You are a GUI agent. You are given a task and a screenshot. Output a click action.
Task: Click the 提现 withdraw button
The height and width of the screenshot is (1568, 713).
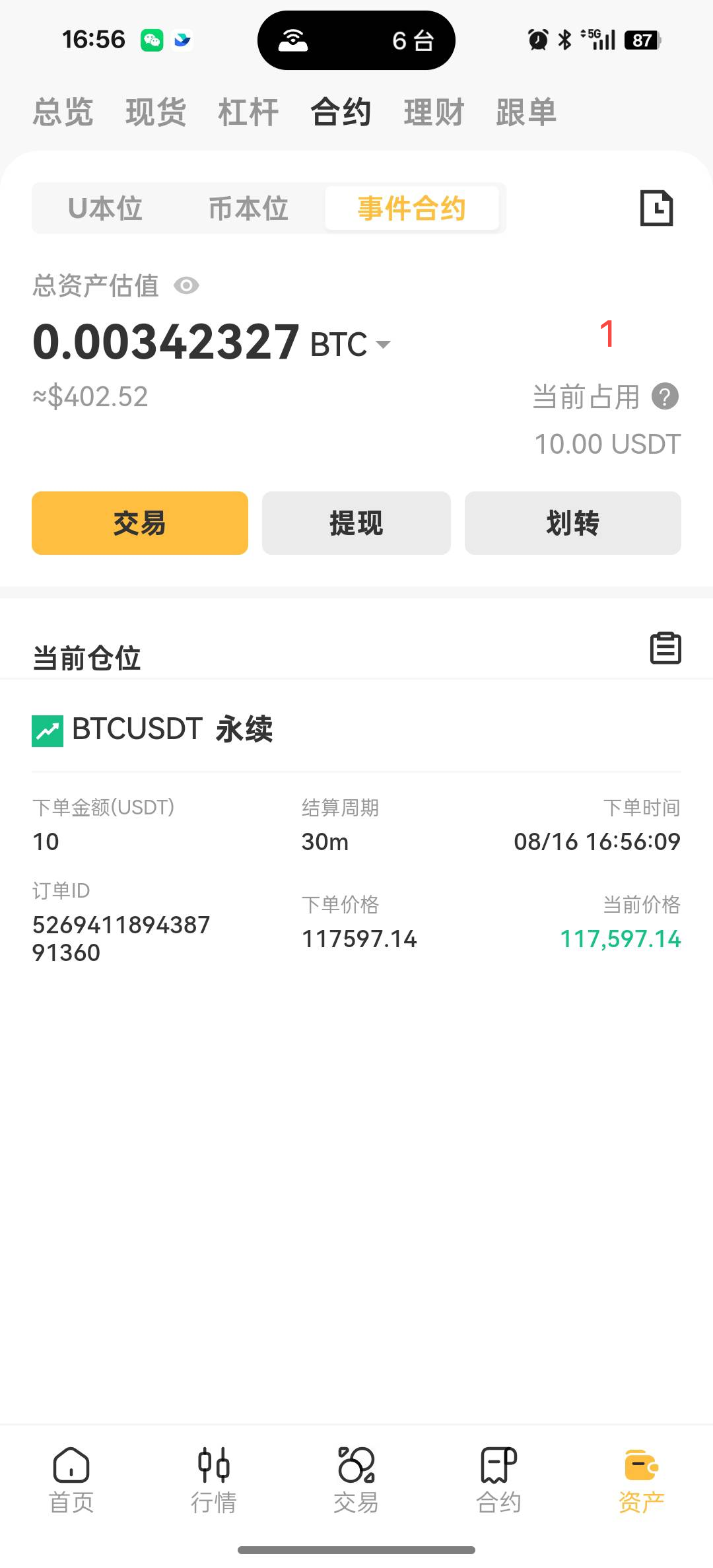[x=356, y=522]
